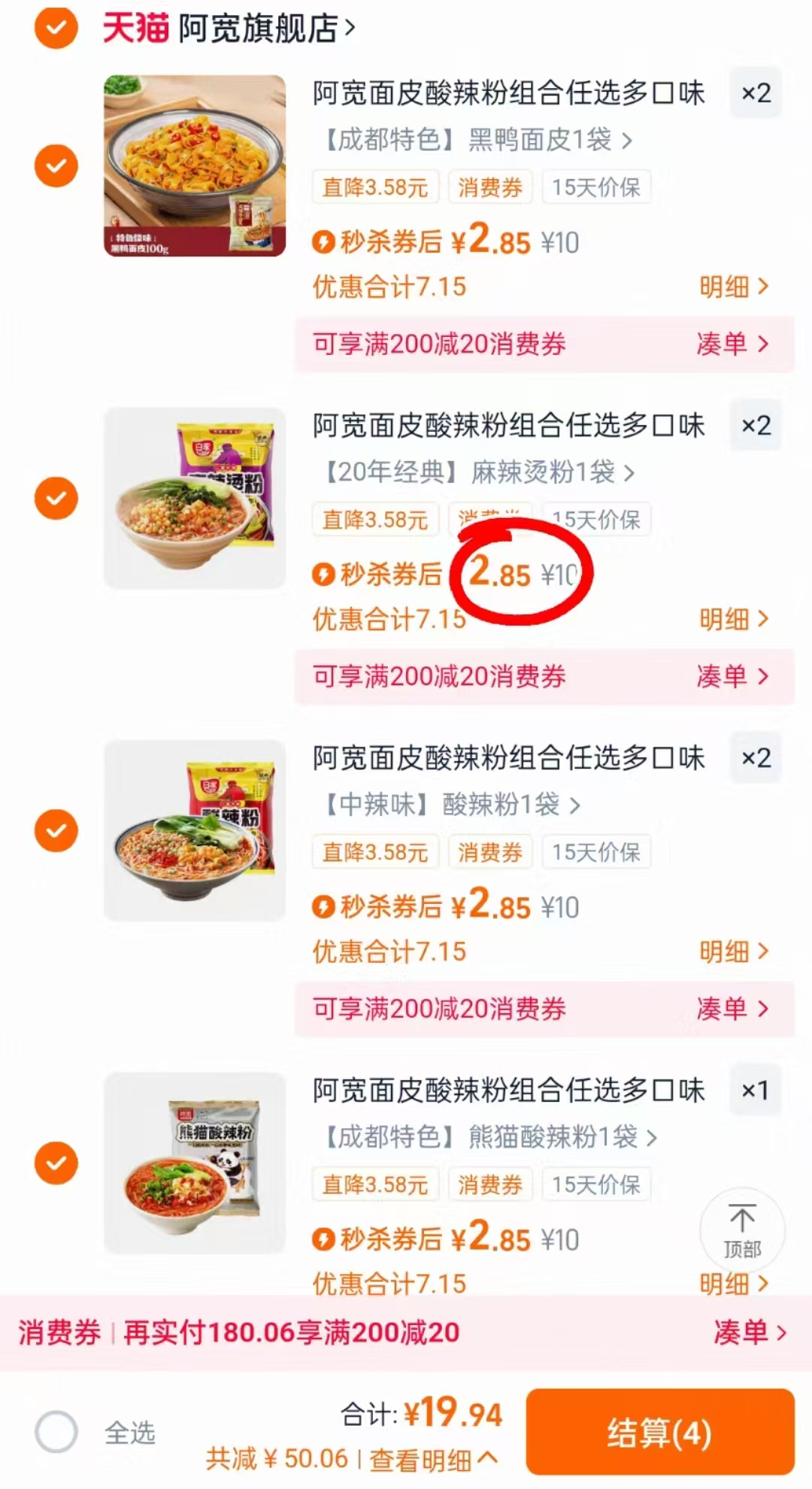Image resolution: width=812 pixels, height=1489 pixels.
Task: Click the lightning seckill icon on 麻辣烫粉 item
Action: [323, 574]
